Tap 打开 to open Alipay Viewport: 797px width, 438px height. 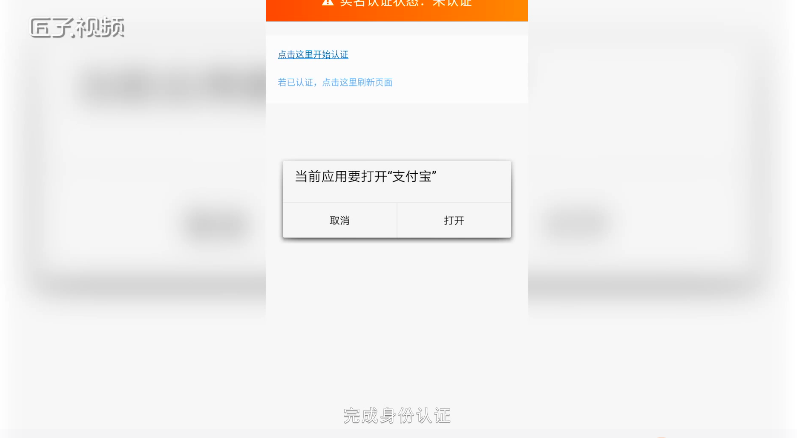click(x=454, y=220)
